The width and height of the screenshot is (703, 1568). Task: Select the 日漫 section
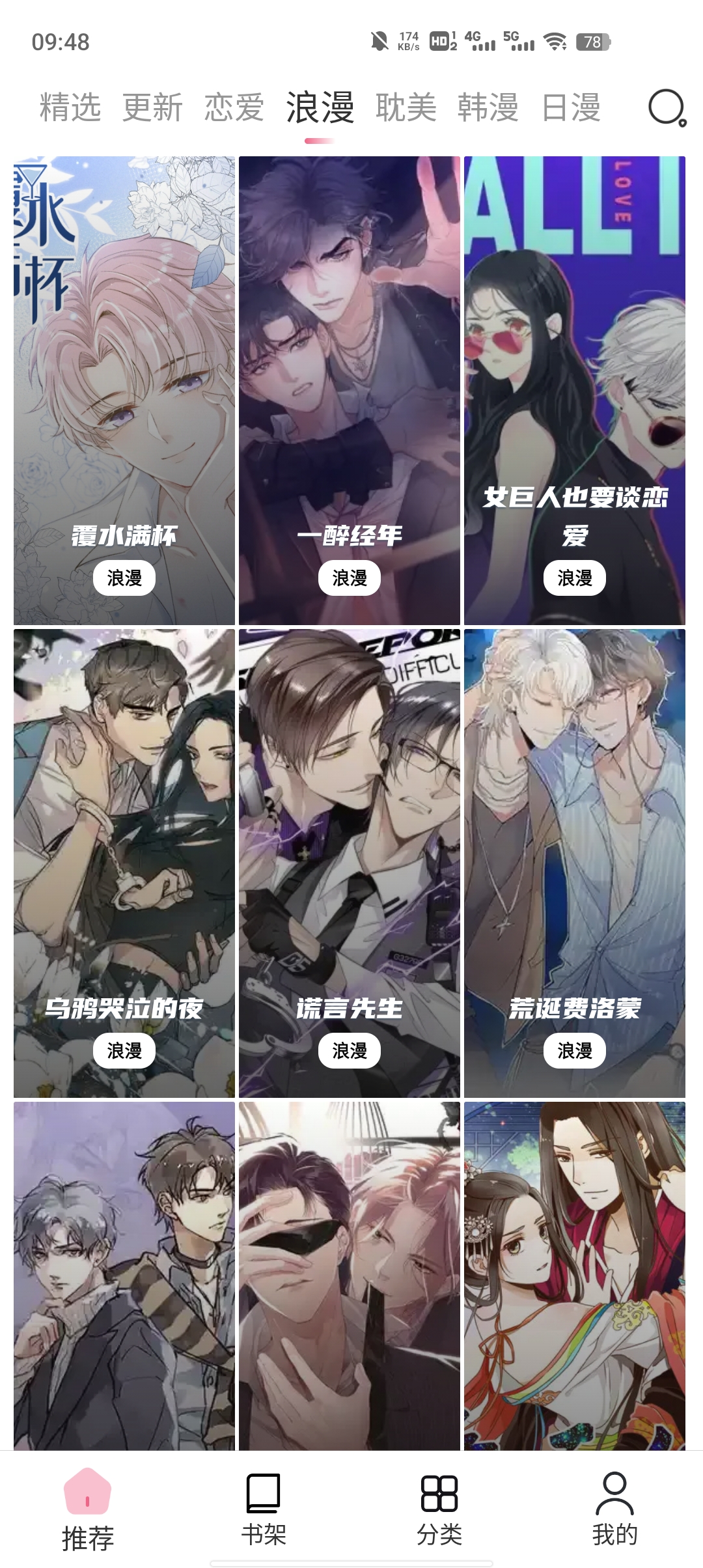coord(573,109)
